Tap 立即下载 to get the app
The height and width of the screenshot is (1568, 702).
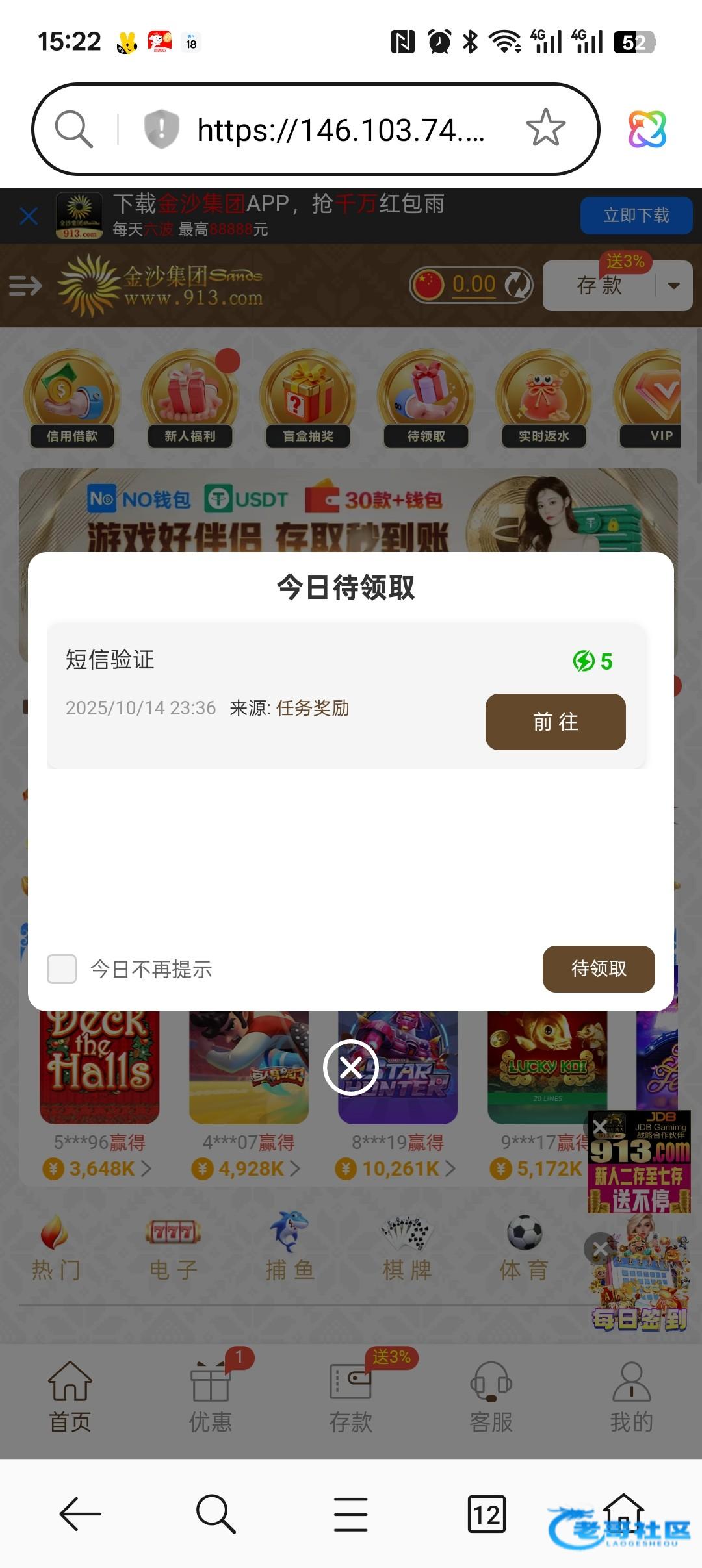click(636, 216)
